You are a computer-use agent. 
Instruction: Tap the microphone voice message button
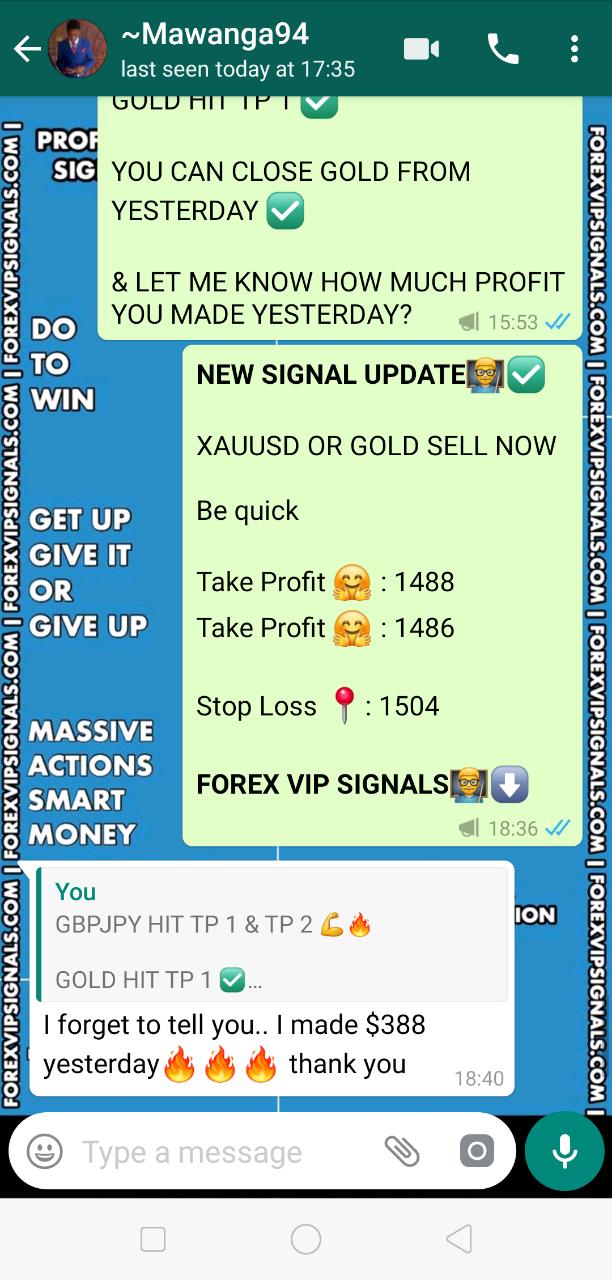(564, 1151)
